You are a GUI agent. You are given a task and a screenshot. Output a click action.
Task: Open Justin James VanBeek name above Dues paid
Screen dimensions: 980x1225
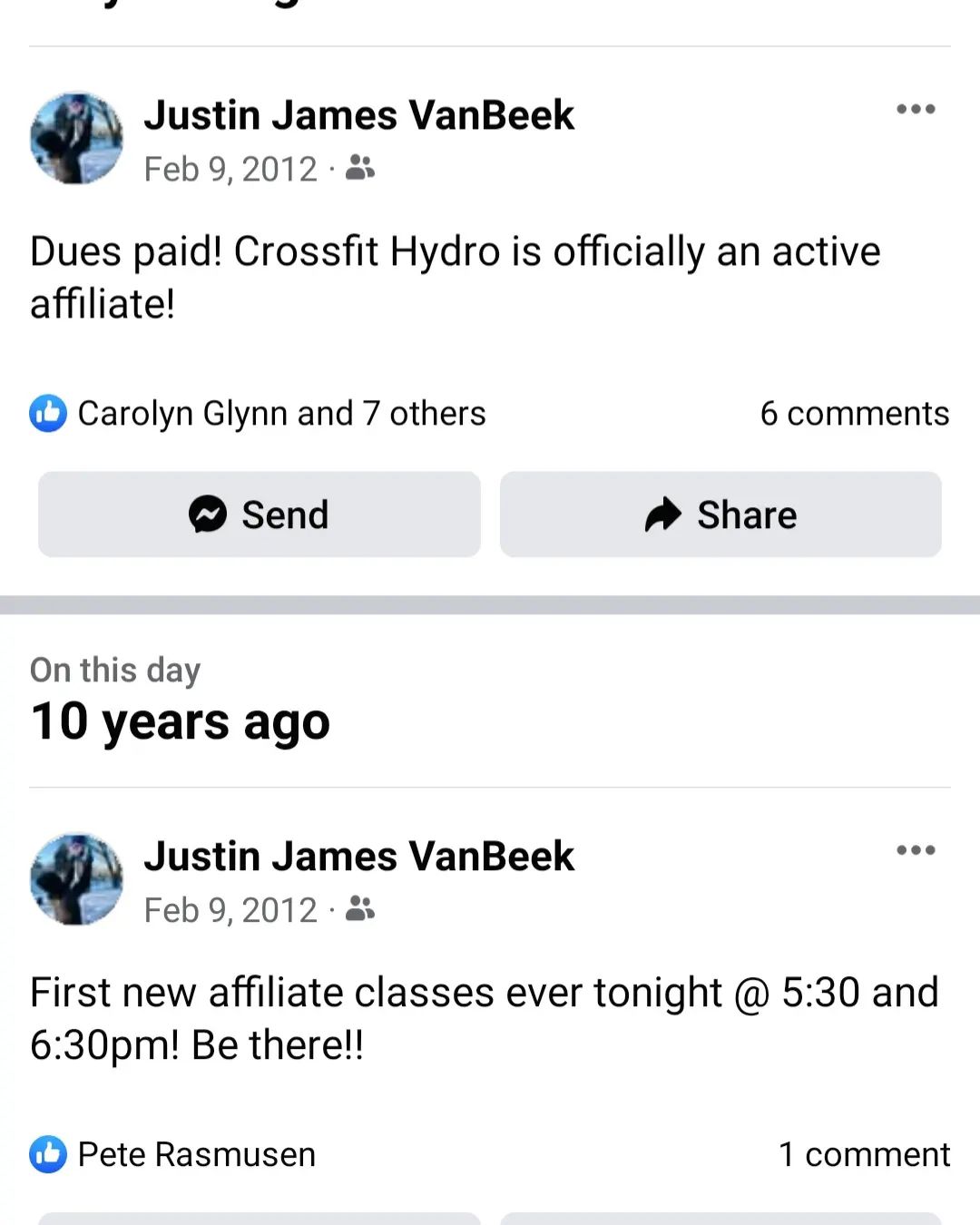[358, 115]
